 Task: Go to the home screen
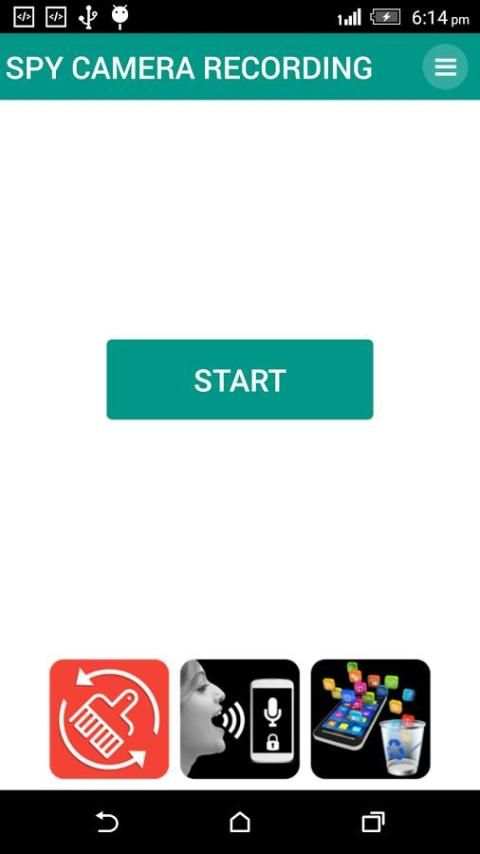(240, 822)
